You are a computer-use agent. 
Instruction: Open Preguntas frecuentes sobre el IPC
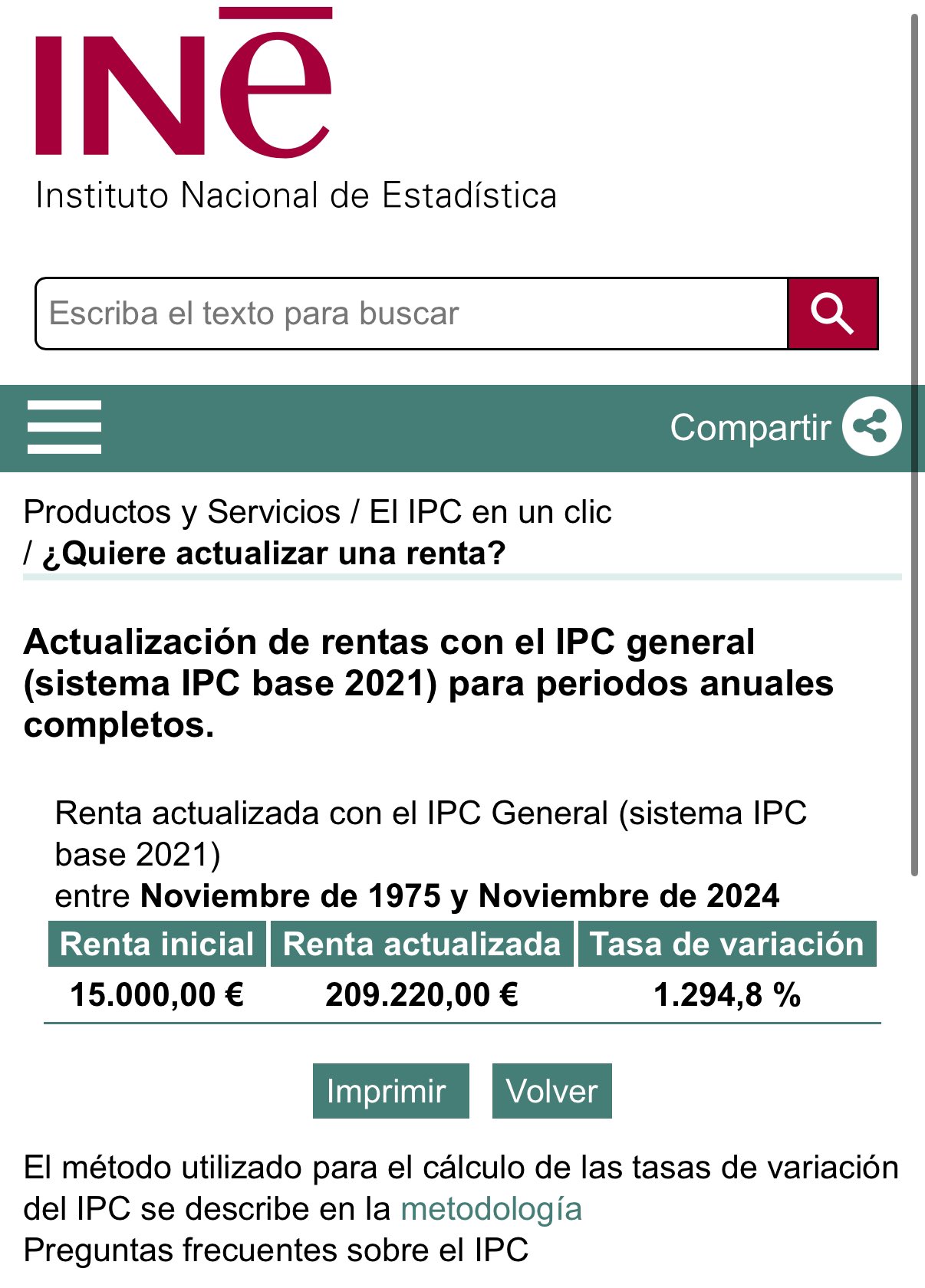point(276,1250)
